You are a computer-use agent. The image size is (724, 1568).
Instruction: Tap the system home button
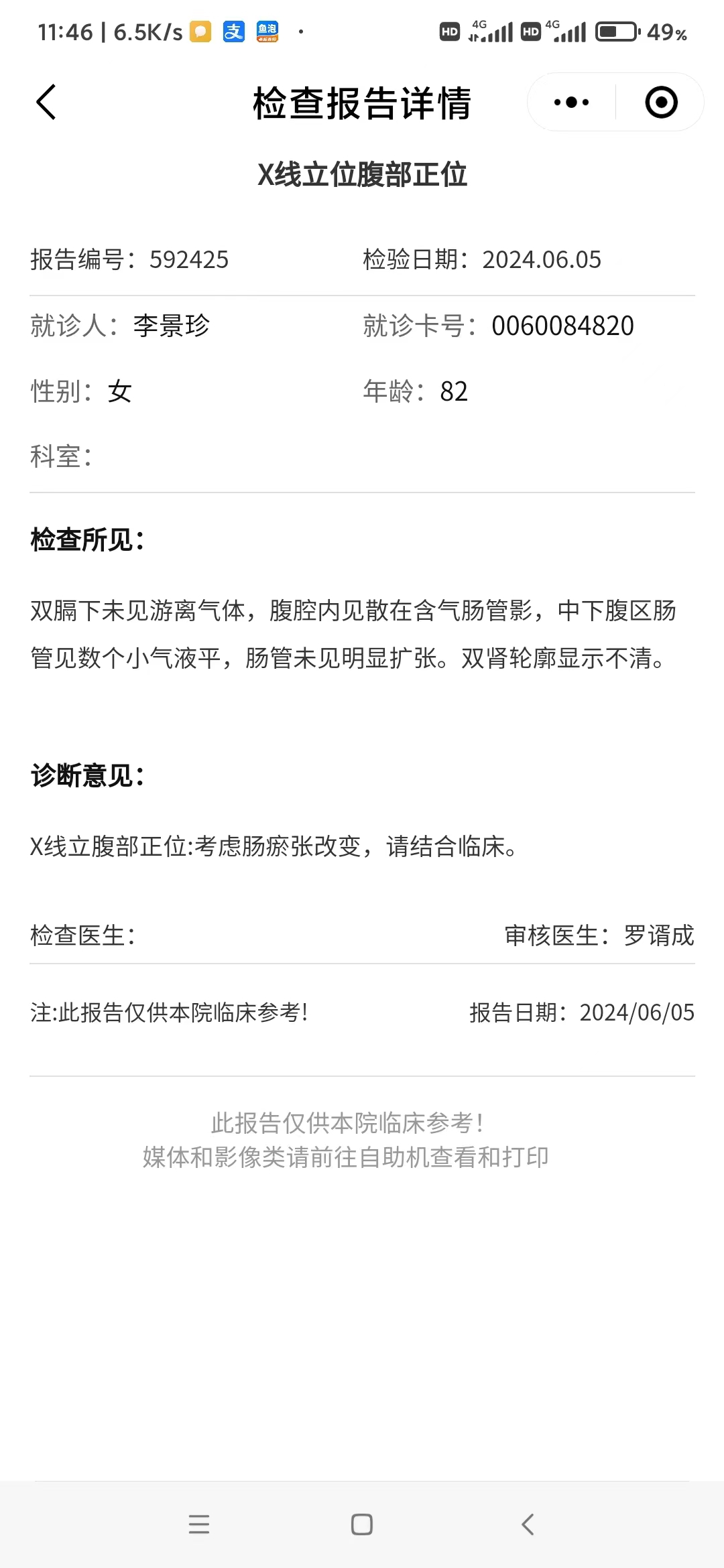coord(362,1524)
